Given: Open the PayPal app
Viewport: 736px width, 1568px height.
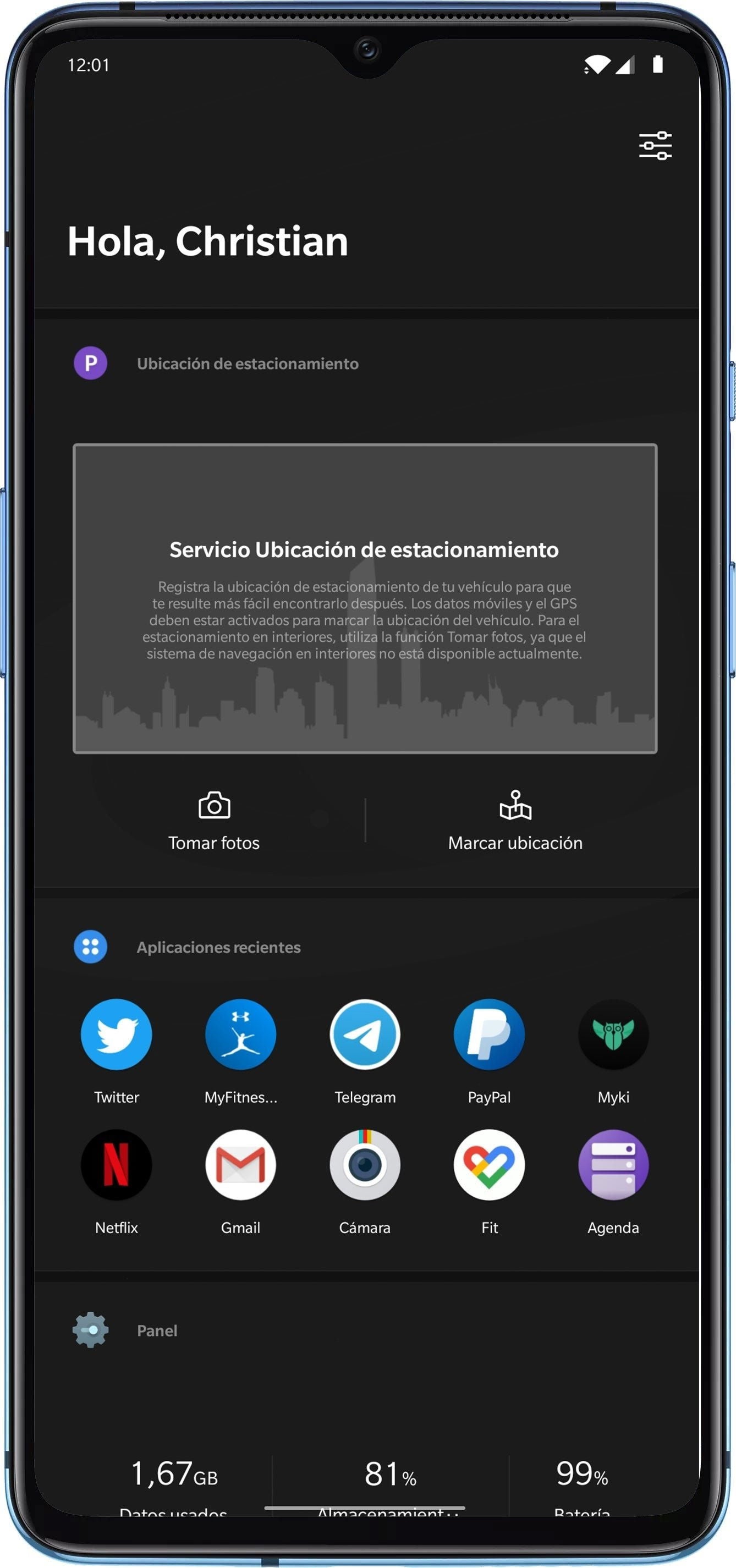Looking at the screenshot, I should (489, 1034).
